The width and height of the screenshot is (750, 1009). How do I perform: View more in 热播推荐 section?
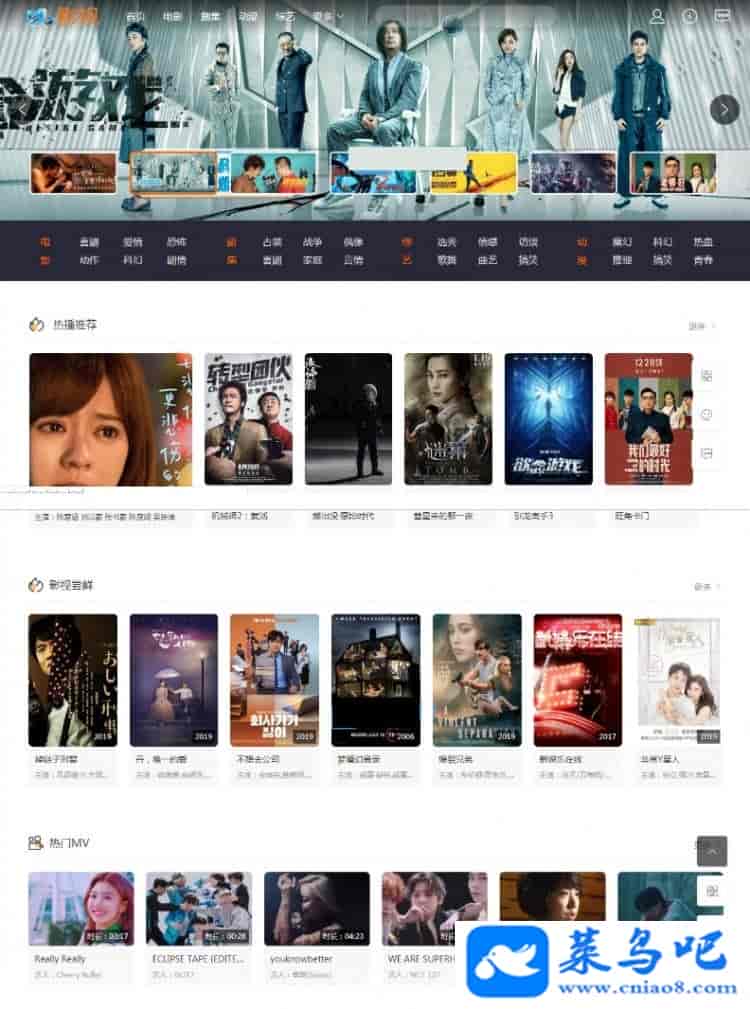point(702,326)
